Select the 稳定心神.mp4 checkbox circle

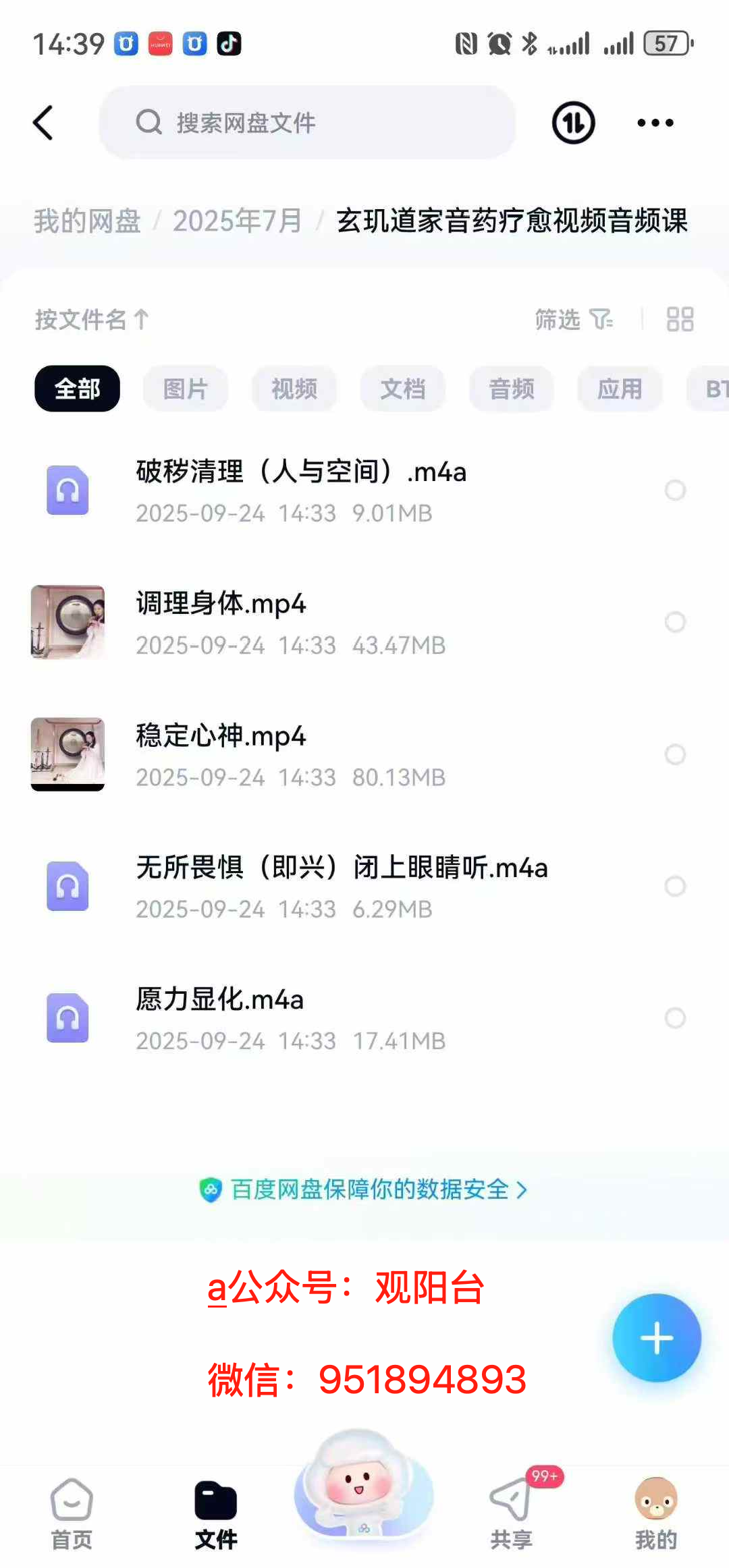pos(675,754)
